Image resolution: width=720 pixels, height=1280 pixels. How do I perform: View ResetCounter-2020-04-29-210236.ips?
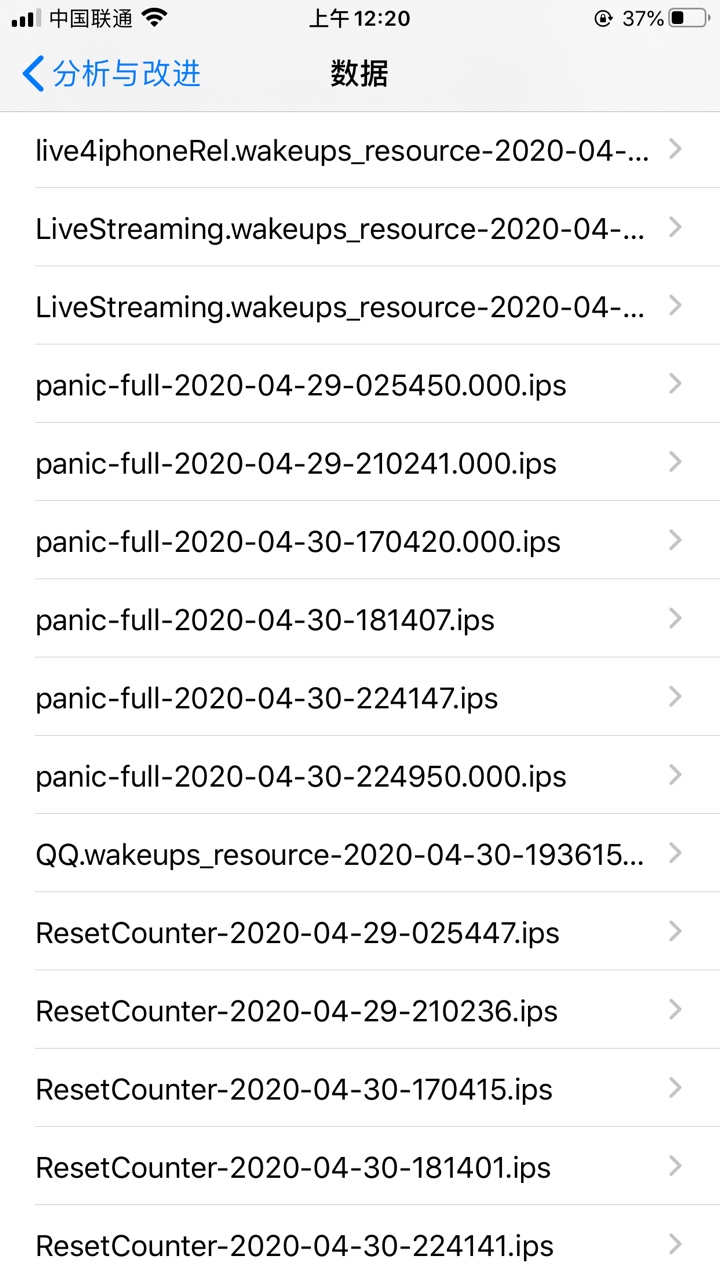[360, 1010]
